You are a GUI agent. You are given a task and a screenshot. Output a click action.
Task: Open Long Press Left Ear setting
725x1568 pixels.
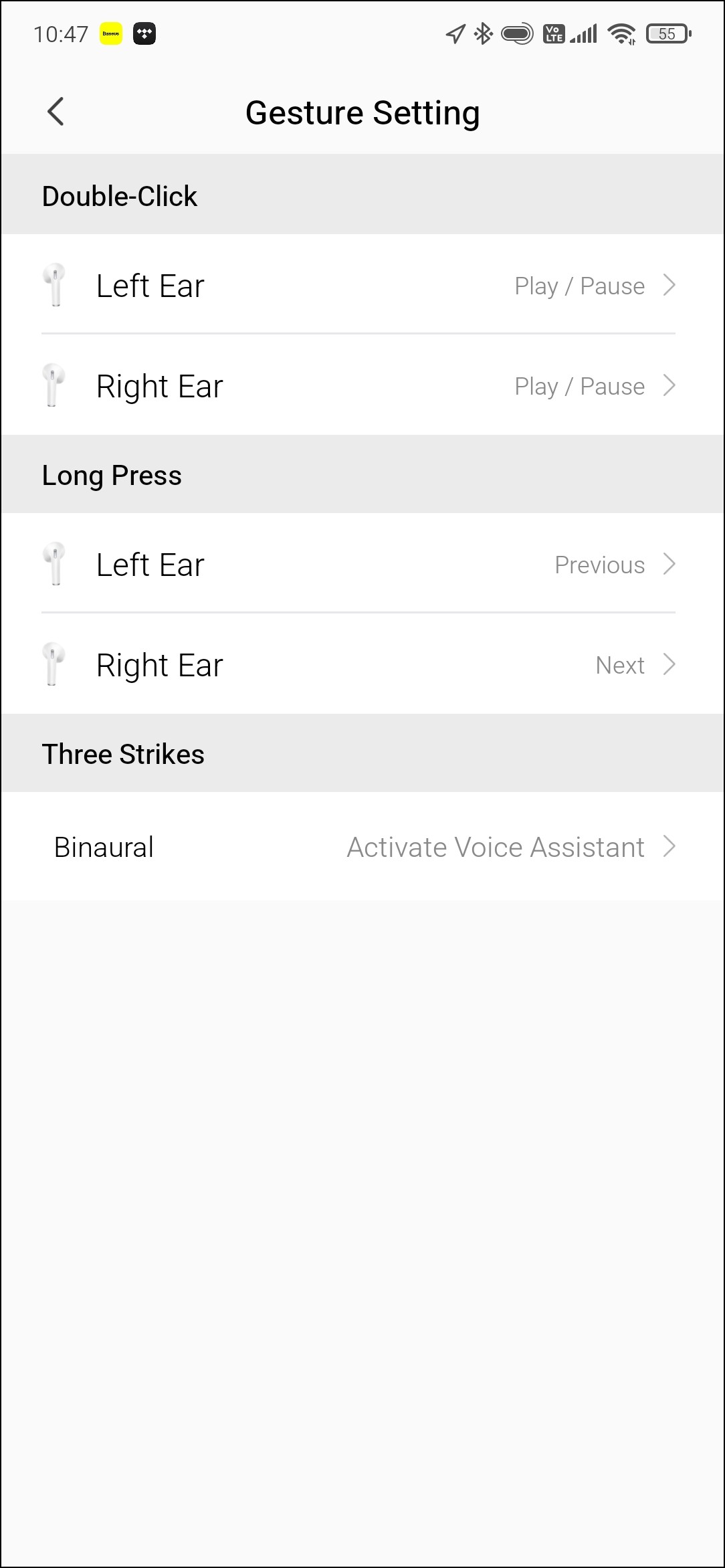point(361,565)
